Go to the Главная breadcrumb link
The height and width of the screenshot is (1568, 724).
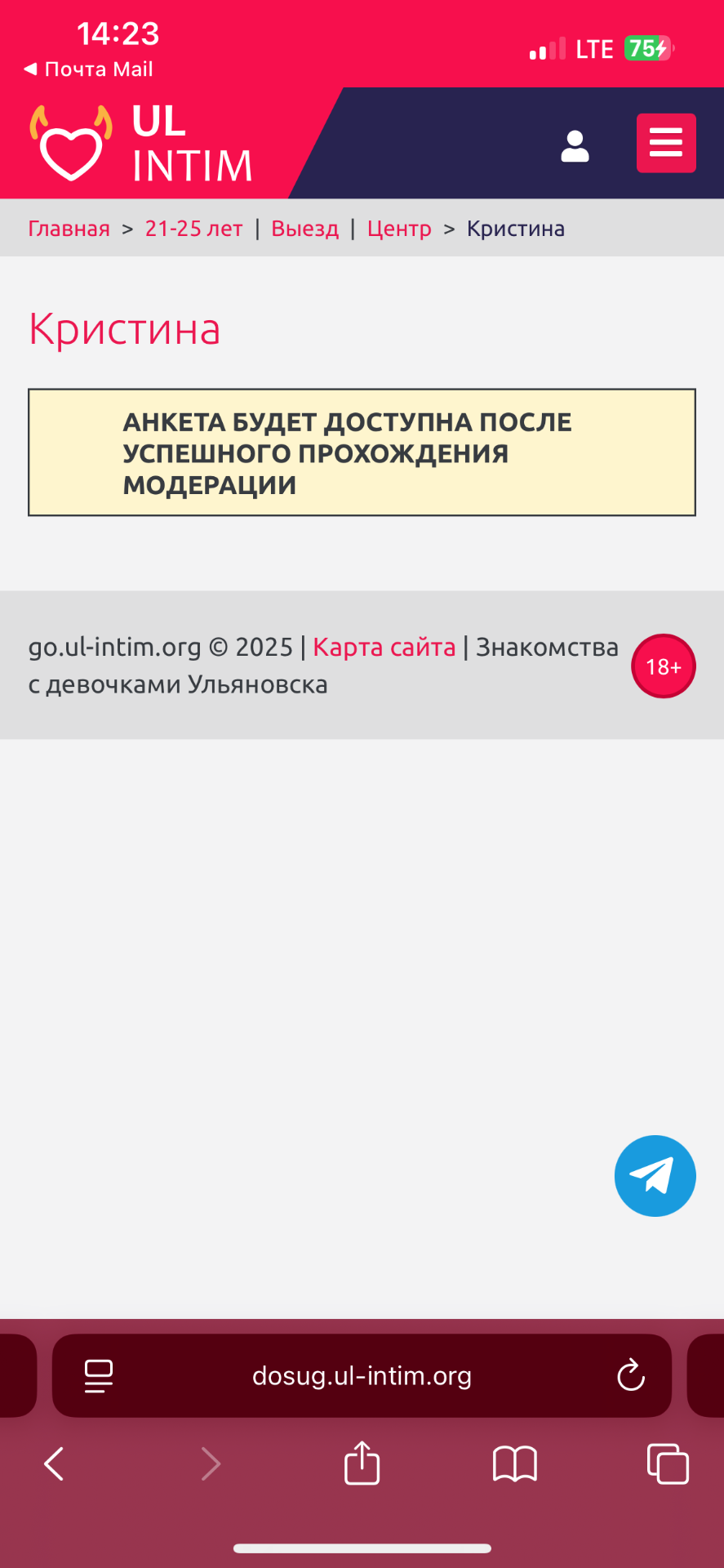tap(69, 229)
